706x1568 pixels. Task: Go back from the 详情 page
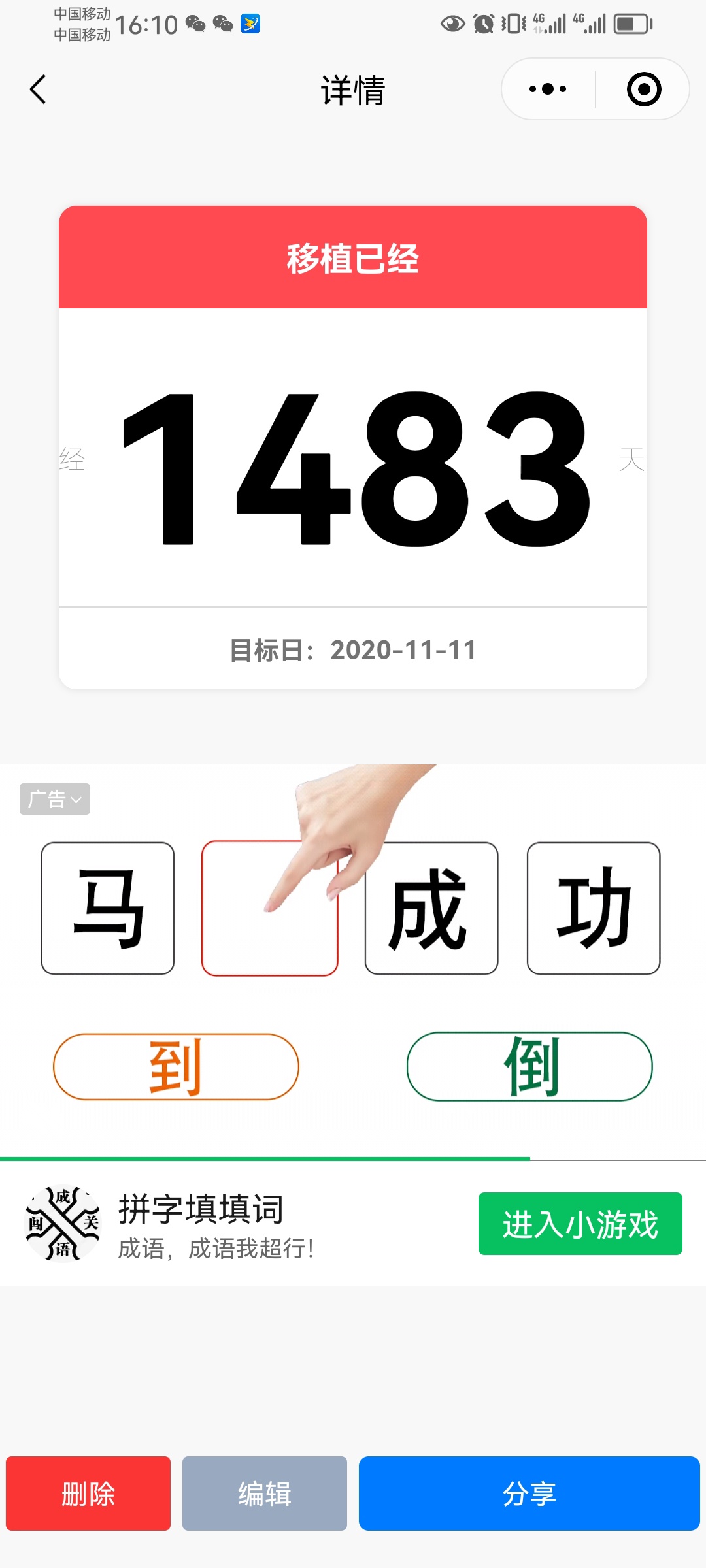coord(39,90)
